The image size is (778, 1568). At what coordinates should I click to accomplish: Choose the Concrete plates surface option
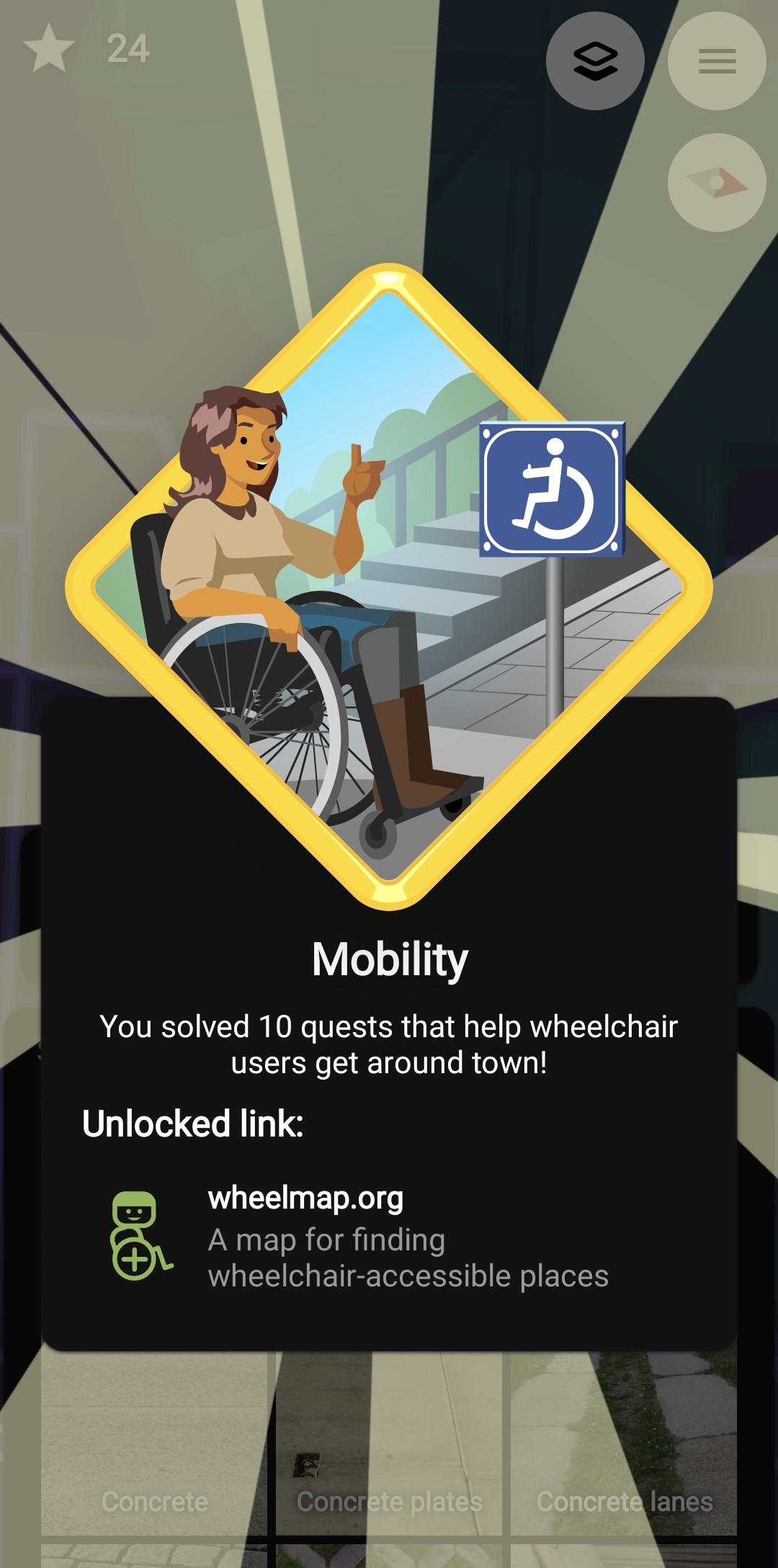click(389, 1443)
